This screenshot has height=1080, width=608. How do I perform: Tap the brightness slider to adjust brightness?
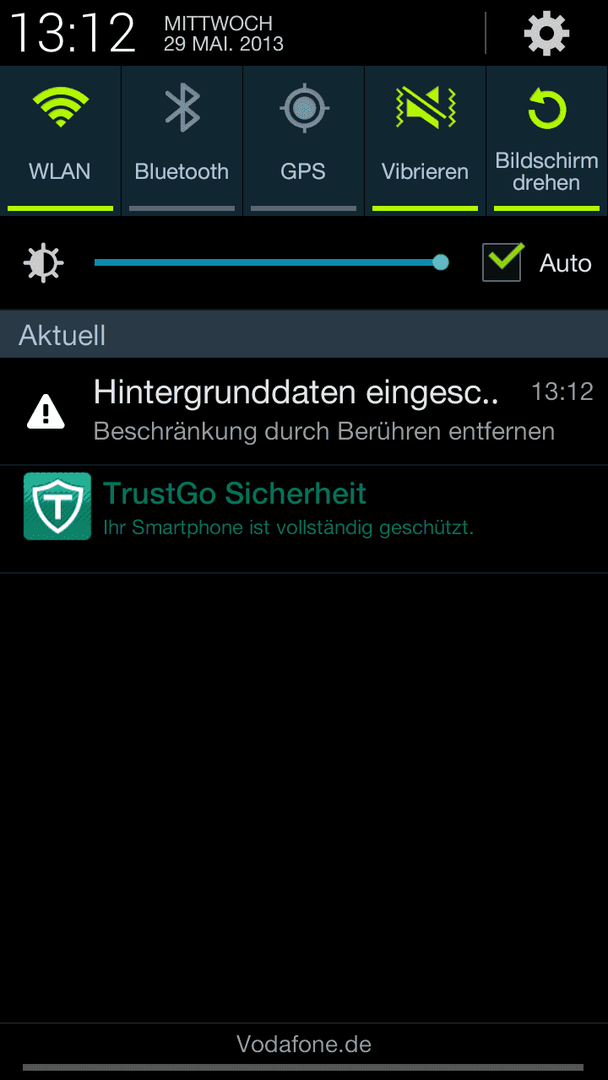(268, 263)
